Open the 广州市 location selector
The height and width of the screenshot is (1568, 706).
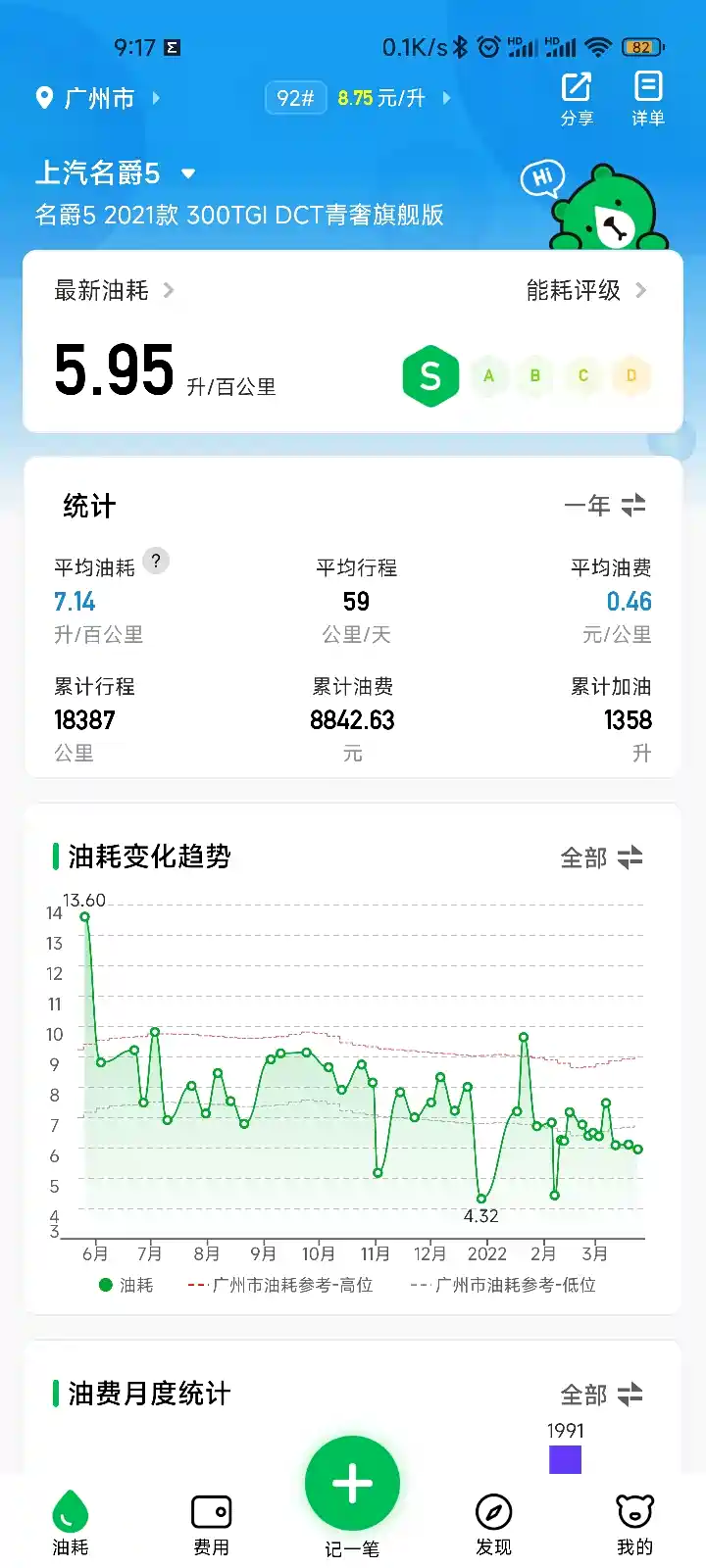tap(98, 98)
